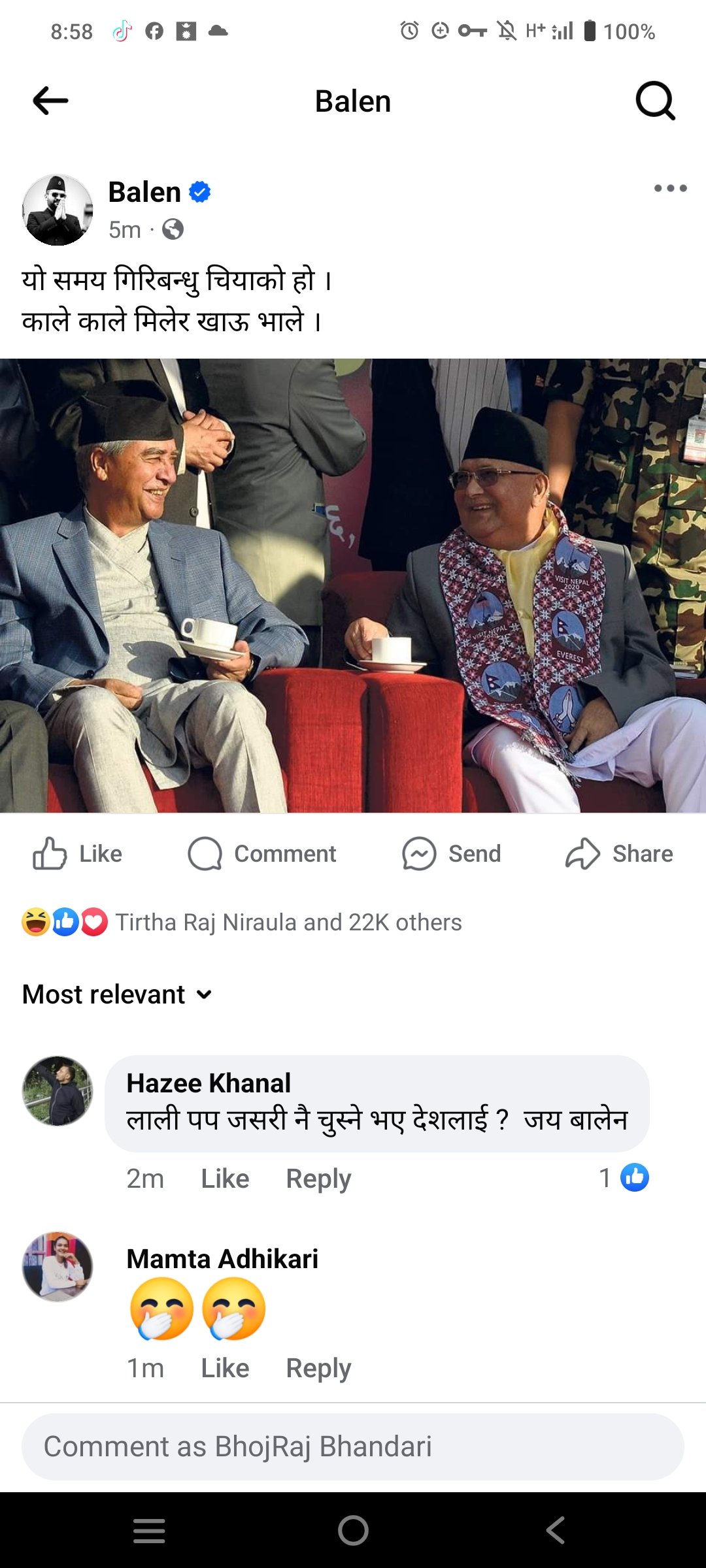Reply to Mamta Adhikari's comment
The width and height of the screenshot is (706, 1568).
(x=318, y=1367)
